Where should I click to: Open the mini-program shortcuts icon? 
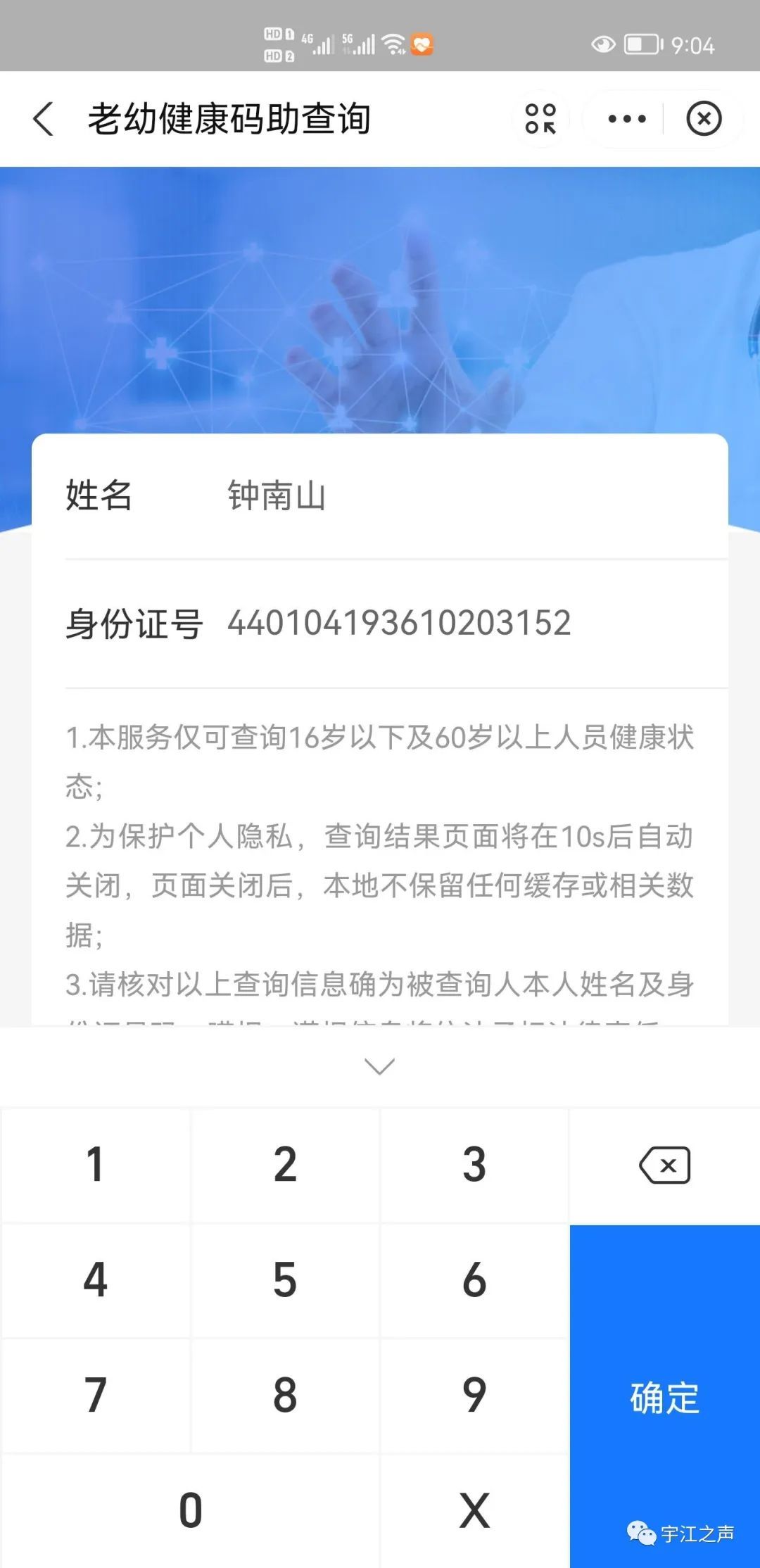(x=540, y=118)
